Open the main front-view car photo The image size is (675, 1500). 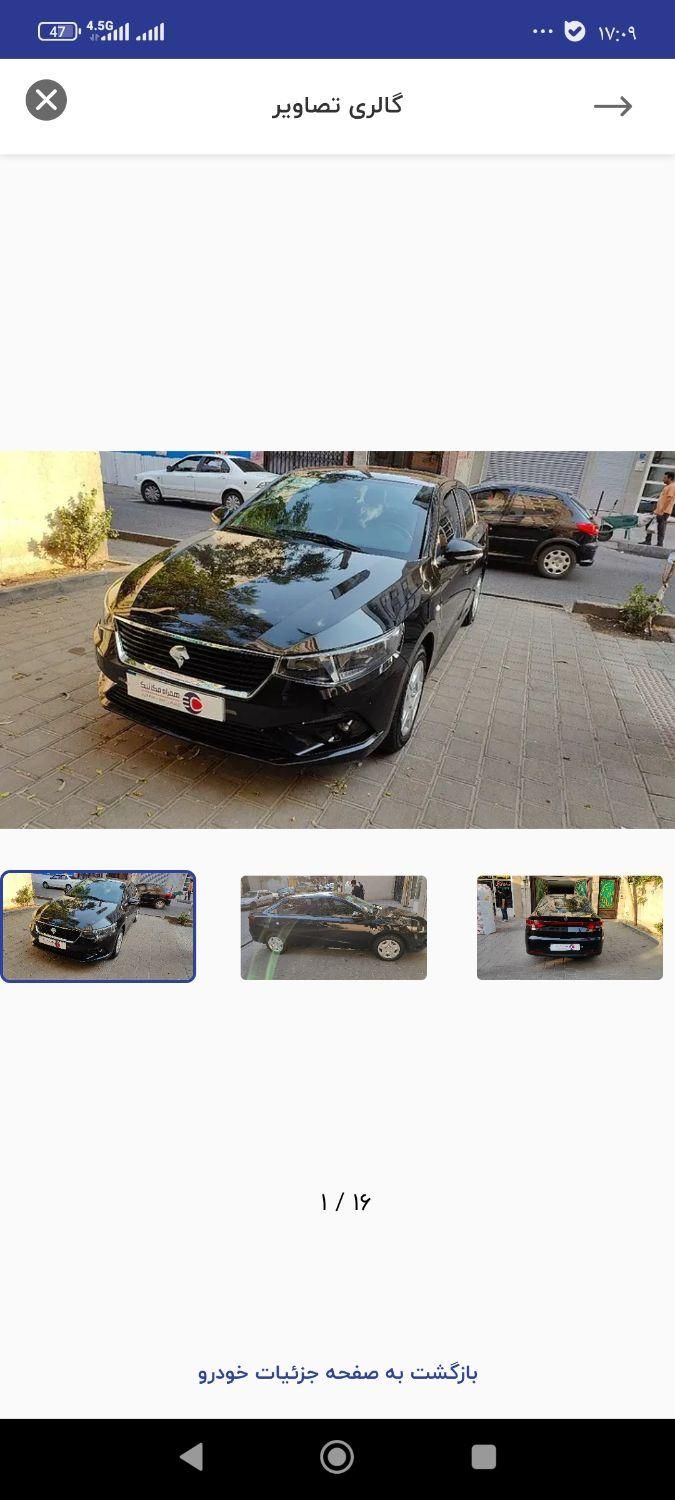(337, 640)
